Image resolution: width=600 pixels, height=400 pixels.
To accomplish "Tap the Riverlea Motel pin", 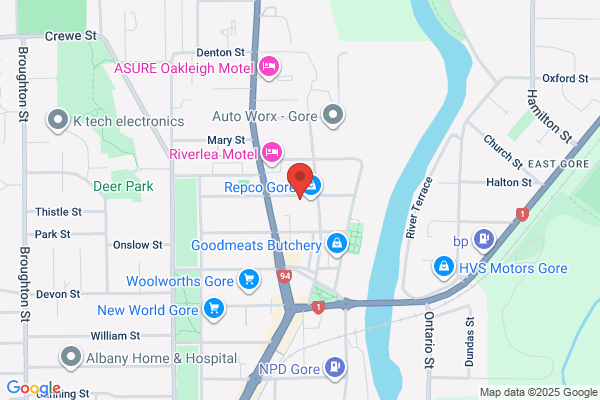I will 272,153.
